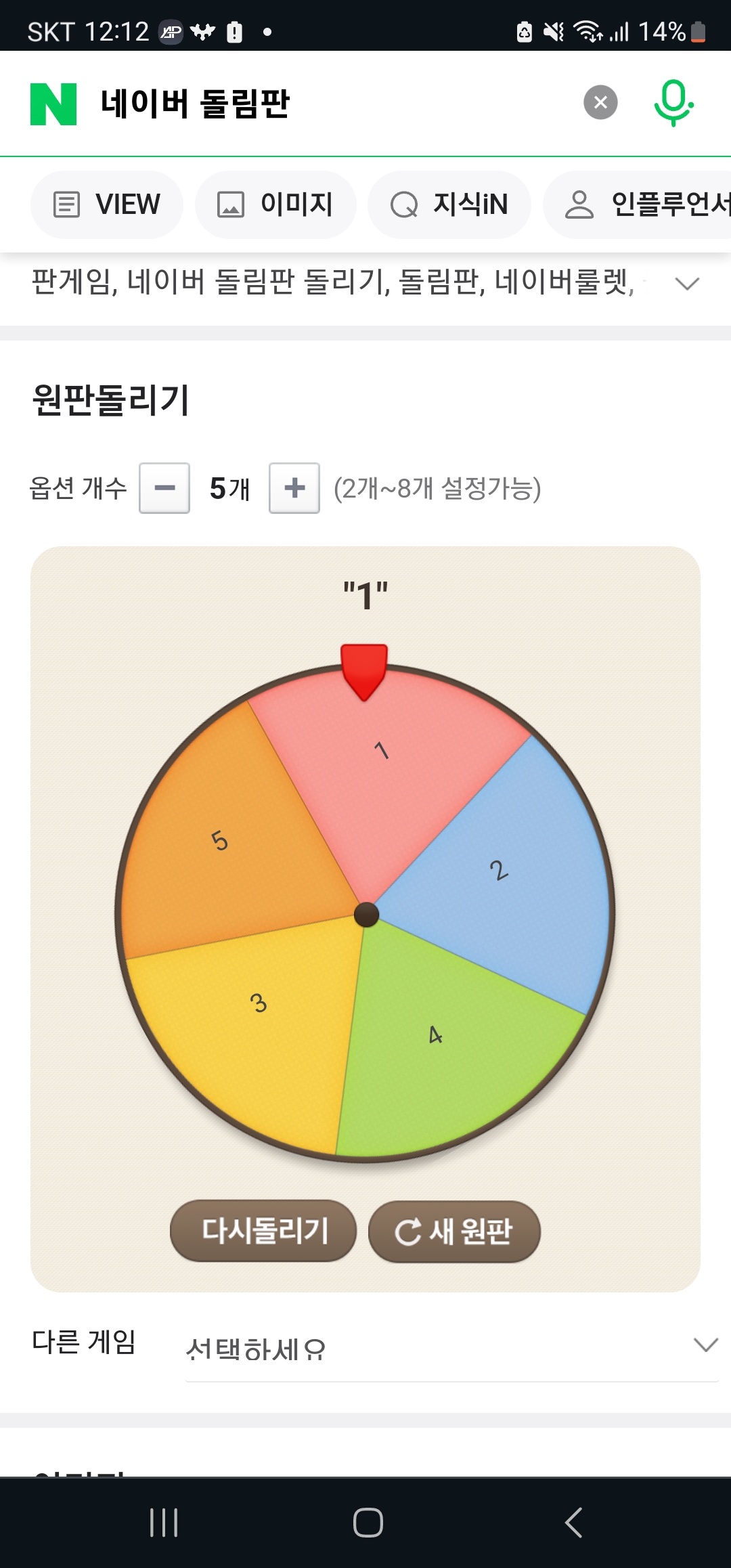Start voice search with the microphone
Image resolution: width=731 pixels, height=1568 pixels.
click(x=673, y=103)
